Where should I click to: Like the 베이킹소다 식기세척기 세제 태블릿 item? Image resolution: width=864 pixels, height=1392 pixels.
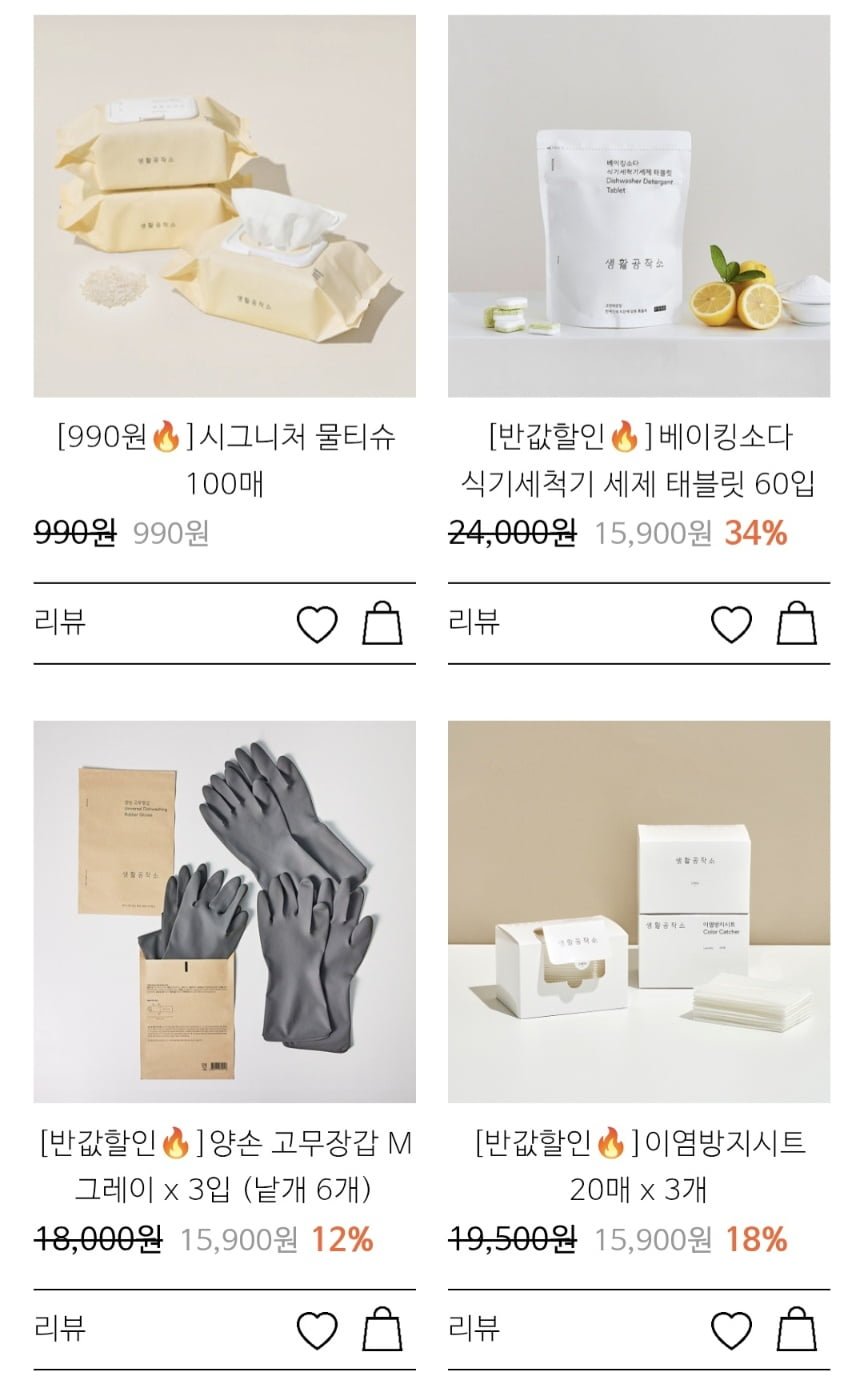pos(731,625)
